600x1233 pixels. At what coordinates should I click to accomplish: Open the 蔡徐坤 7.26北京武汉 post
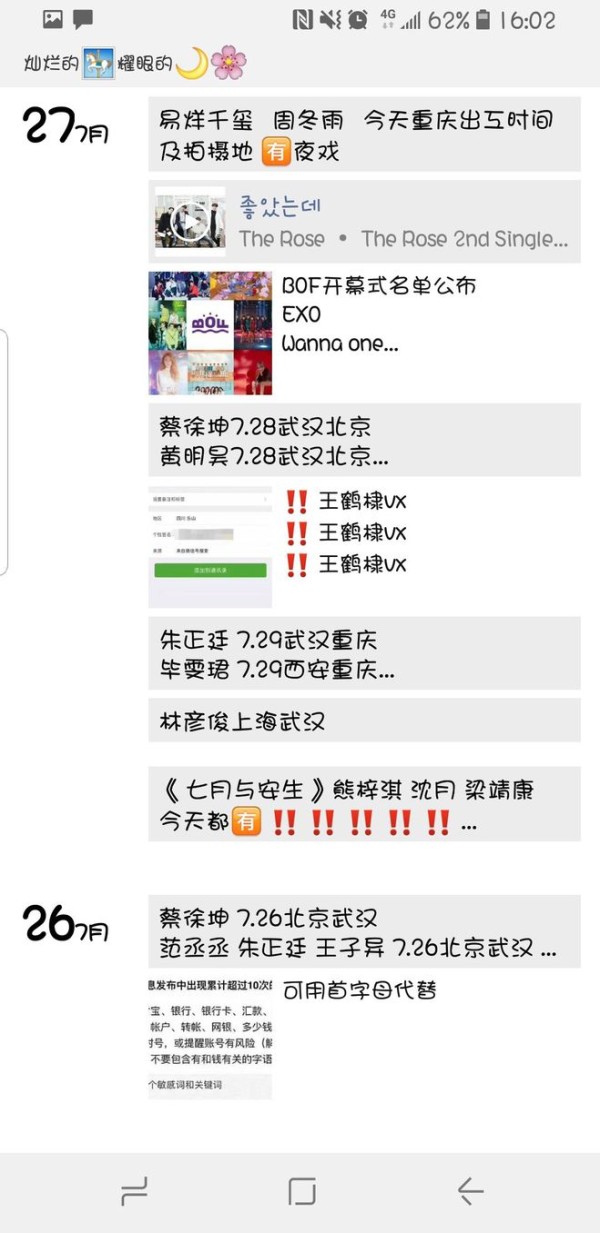coord(364,932)
